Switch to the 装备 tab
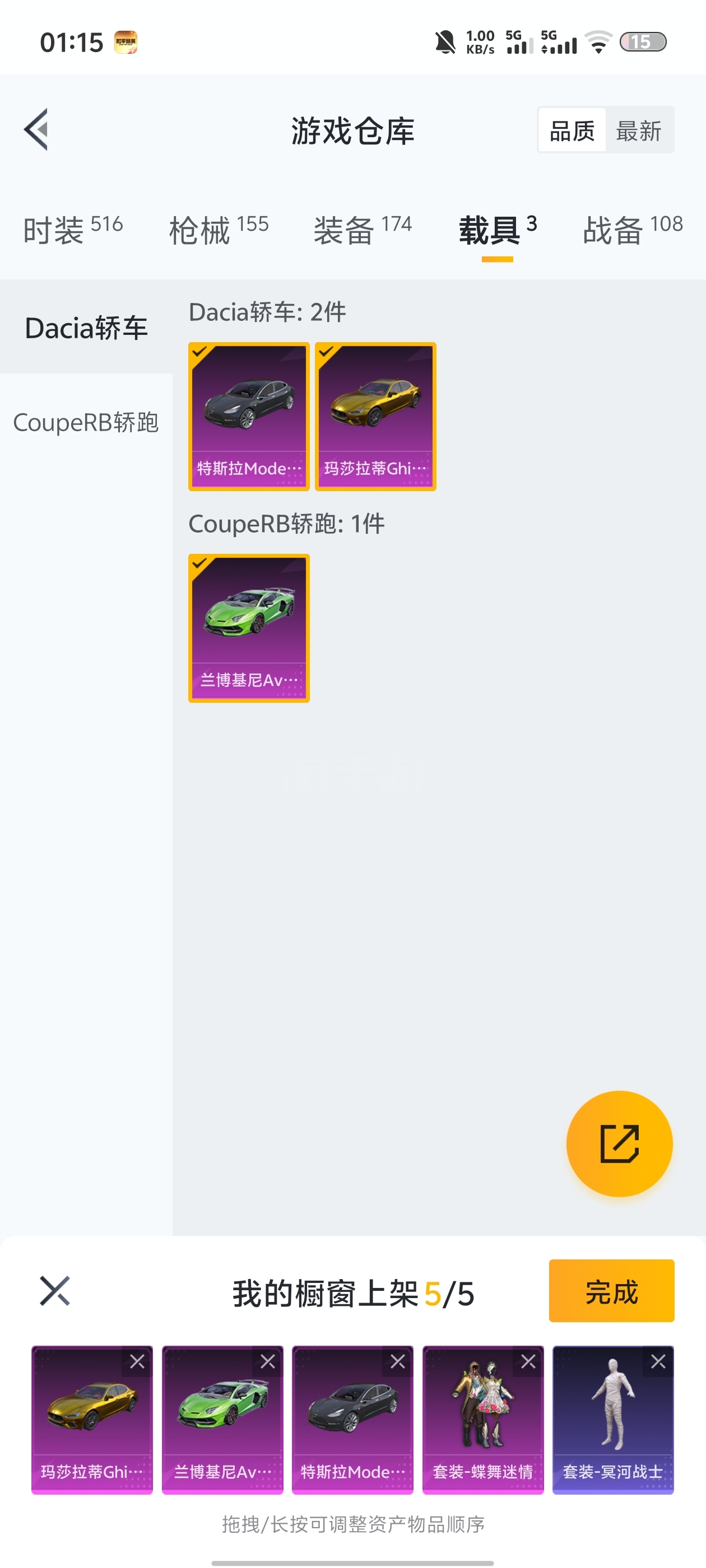Viewport: 706px width, 1568px height. point(363,230)
